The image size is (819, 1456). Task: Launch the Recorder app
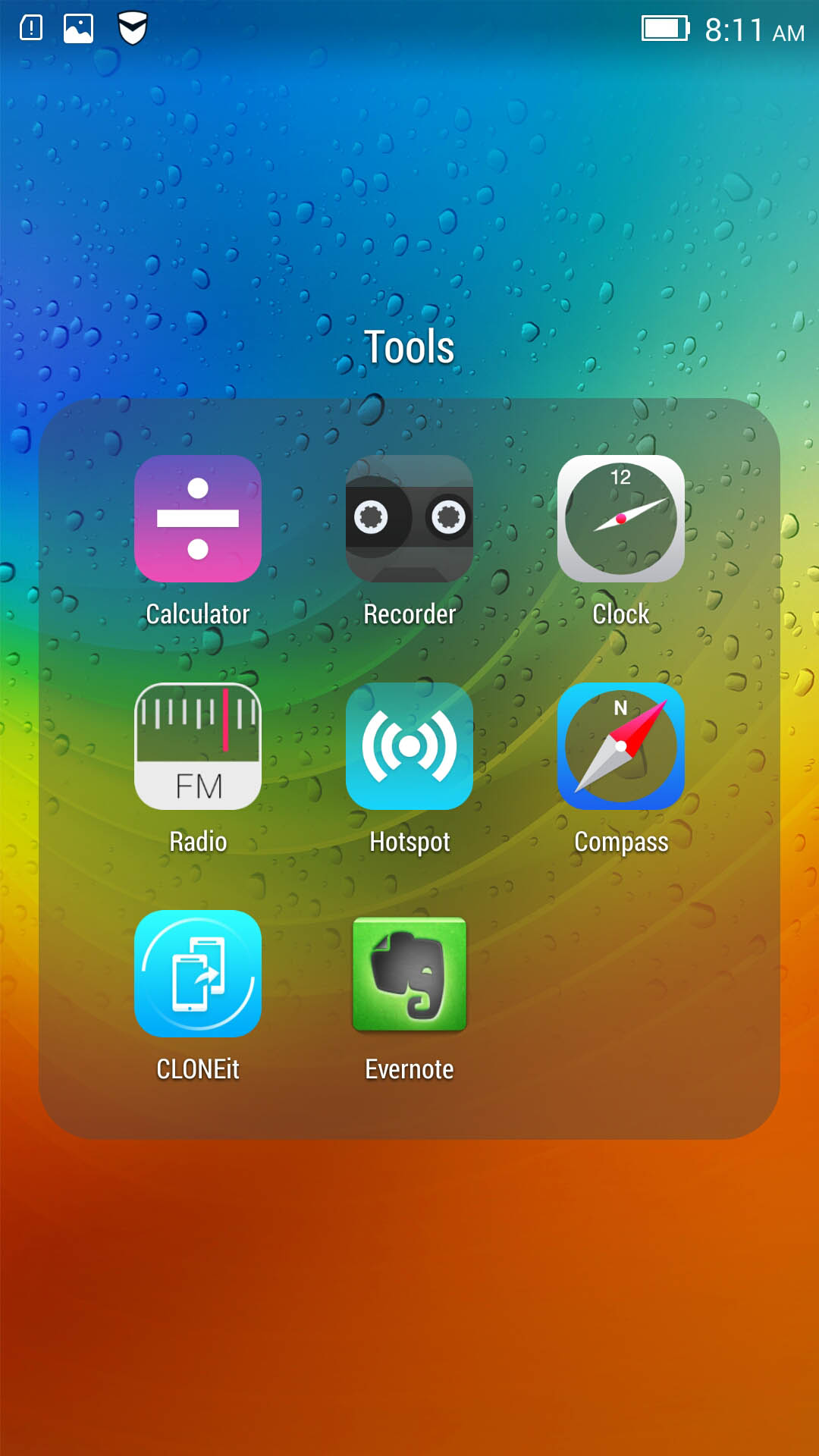(x=409, y=519)
